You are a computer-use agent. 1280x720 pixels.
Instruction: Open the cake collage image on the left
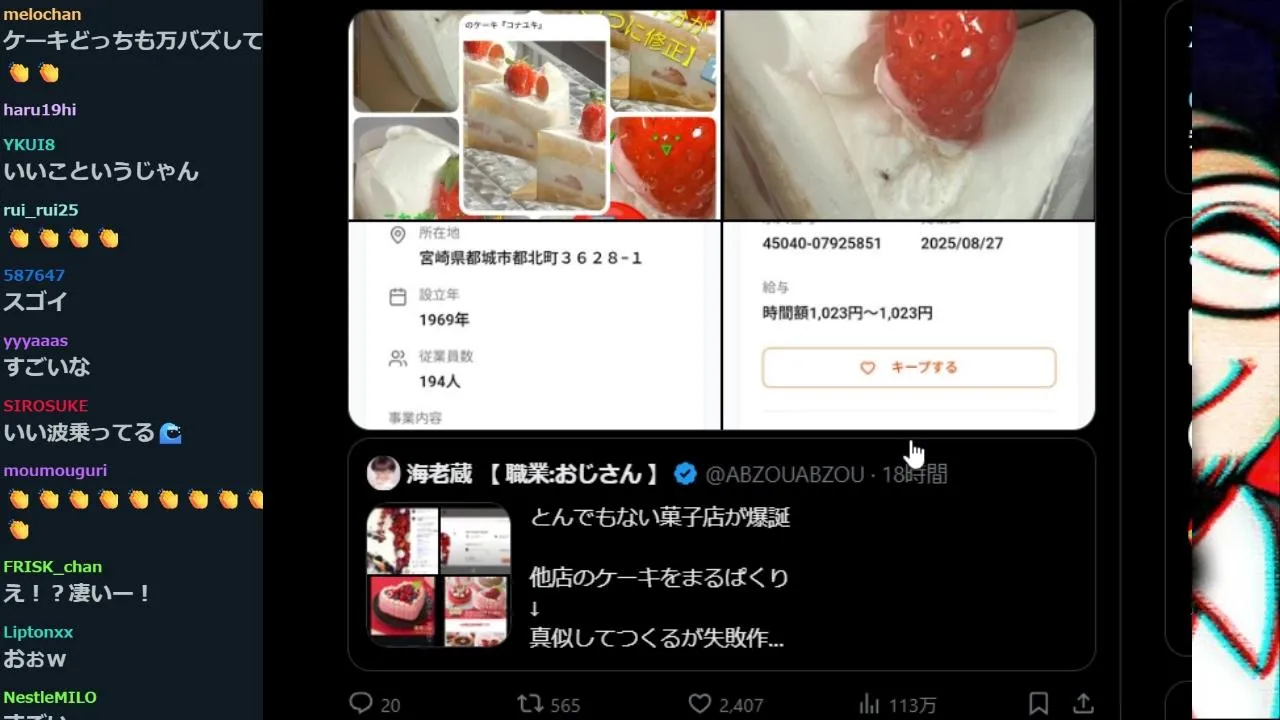[x=533, y=115]
